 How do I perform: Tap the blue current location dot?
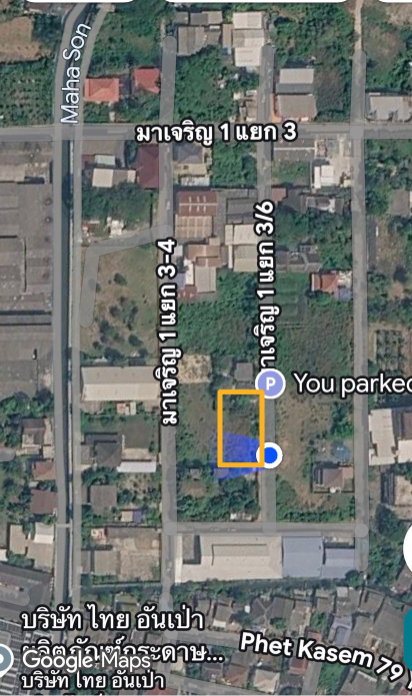click(270, 455)
